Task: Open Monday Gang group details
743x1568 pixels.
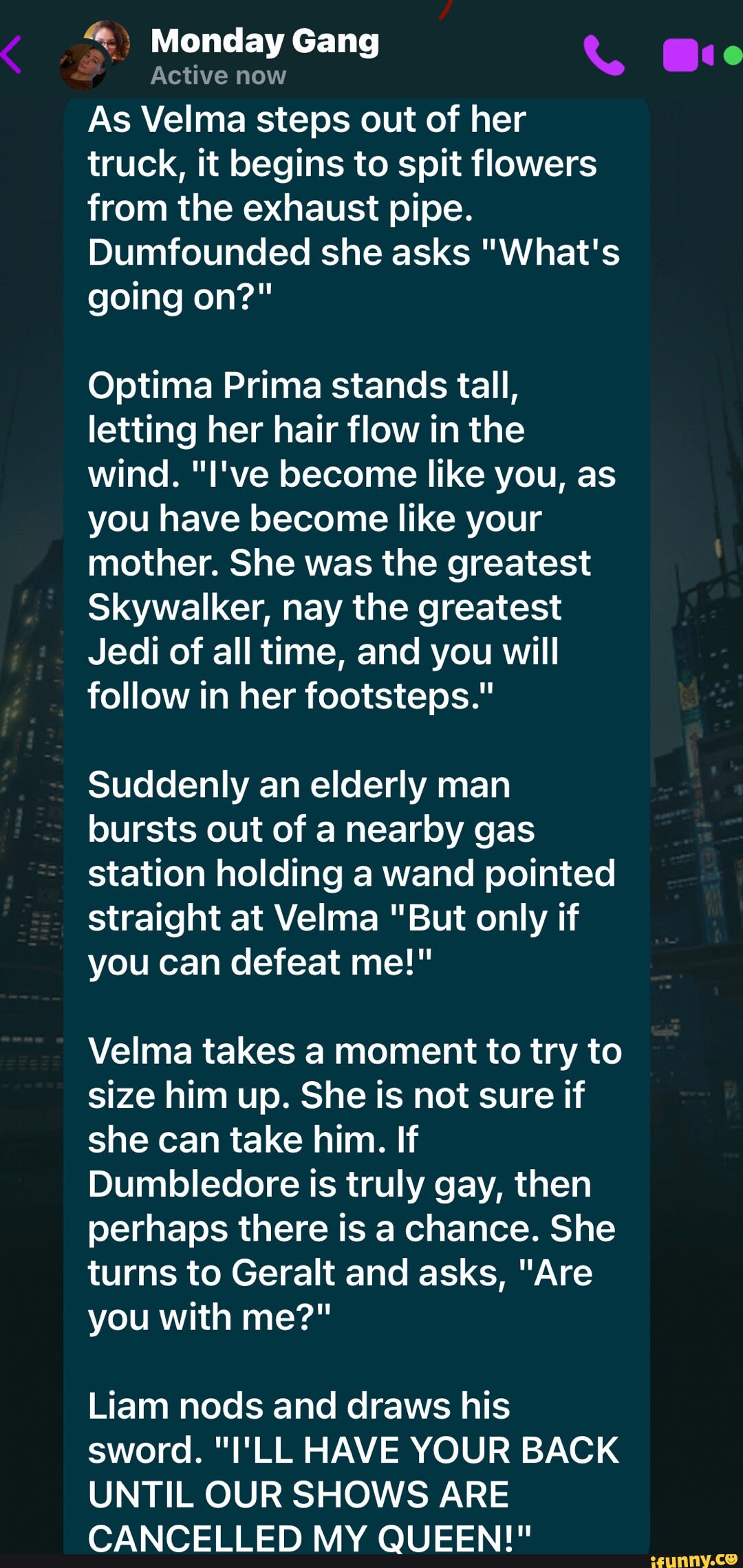Action: (264, 43)
